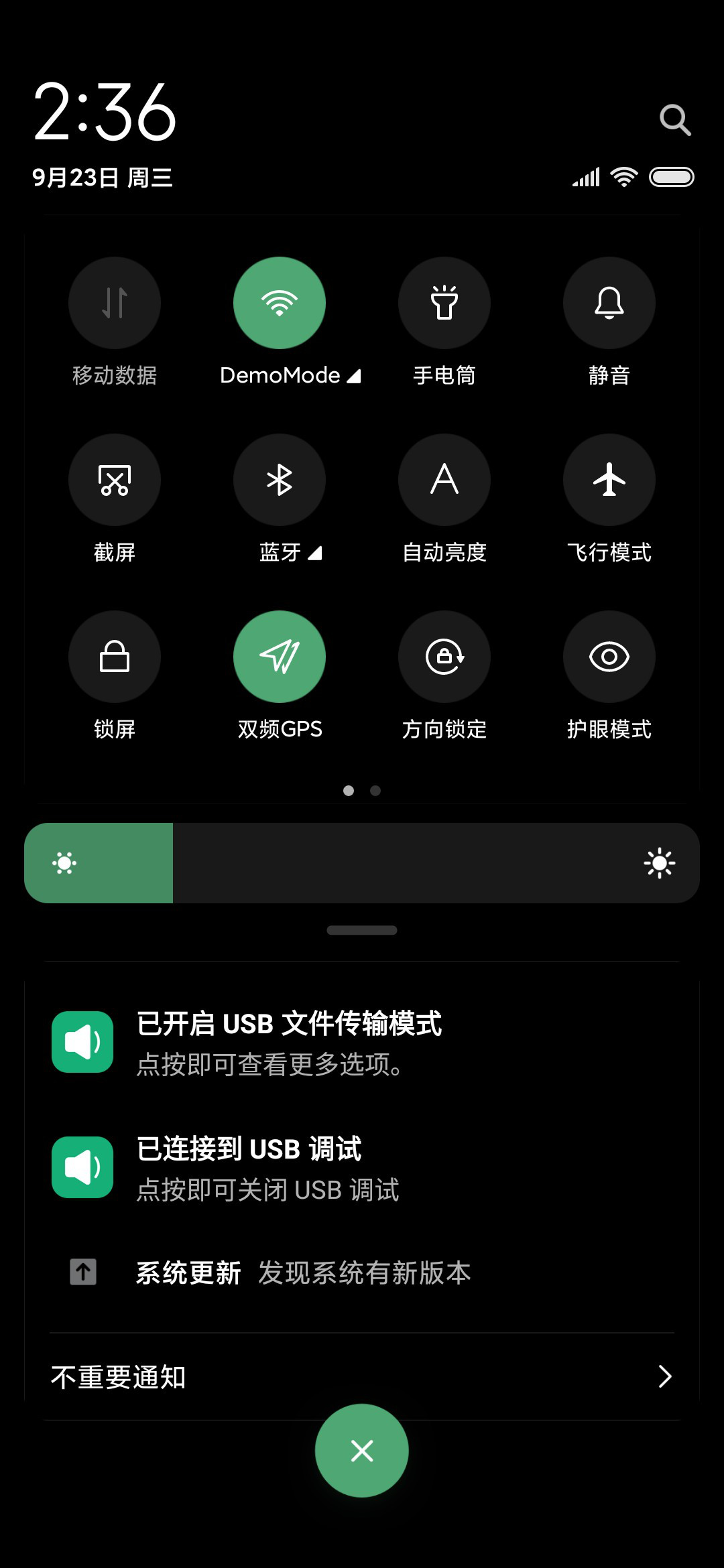The height and width of the screenshot is (1568, 724).
Task: Toggle 方向锁定 rotation lock
Action: [x=444, y=657]
